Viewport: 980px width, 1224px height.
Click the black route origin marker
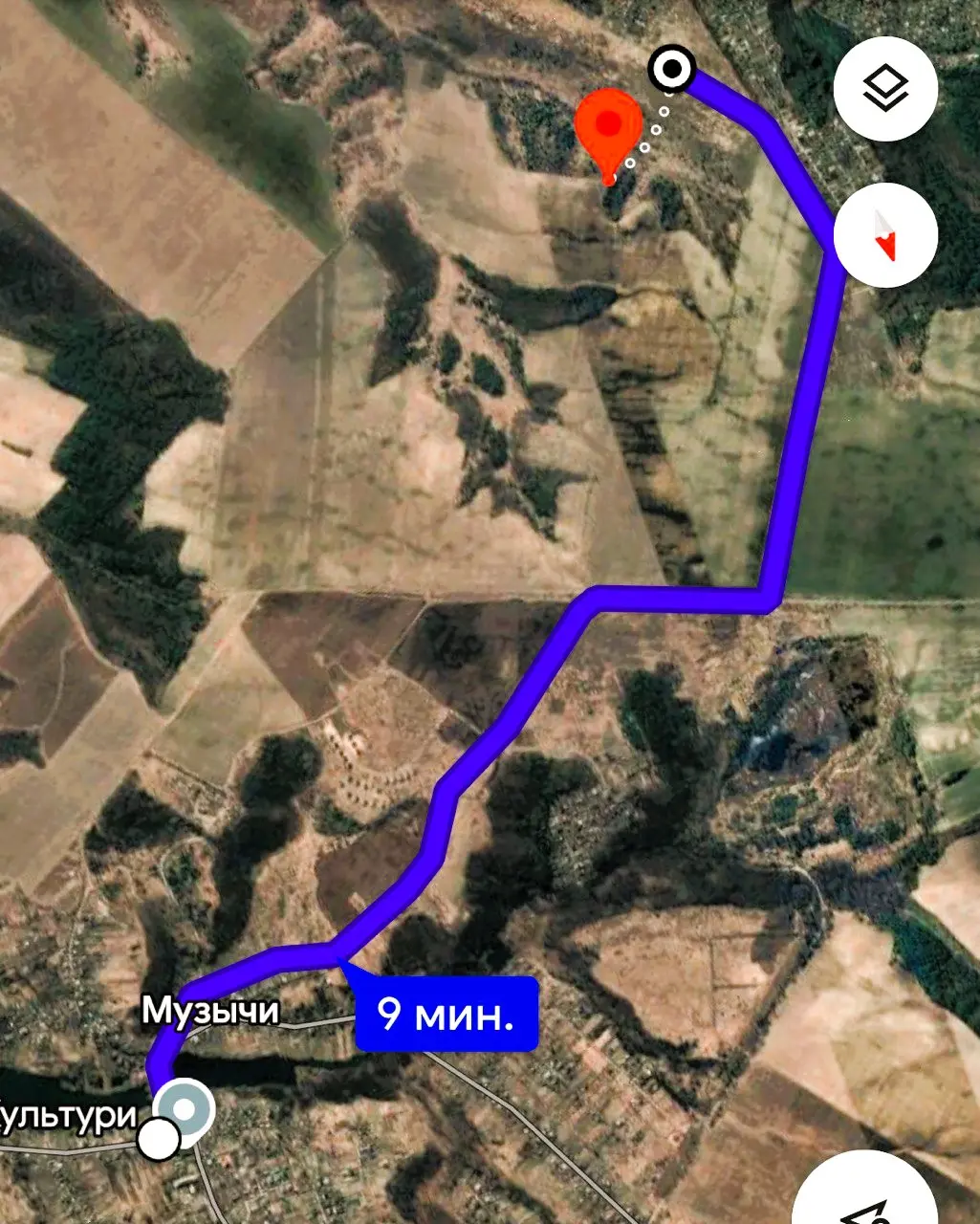pyautogui.click(x=673, y=70)
